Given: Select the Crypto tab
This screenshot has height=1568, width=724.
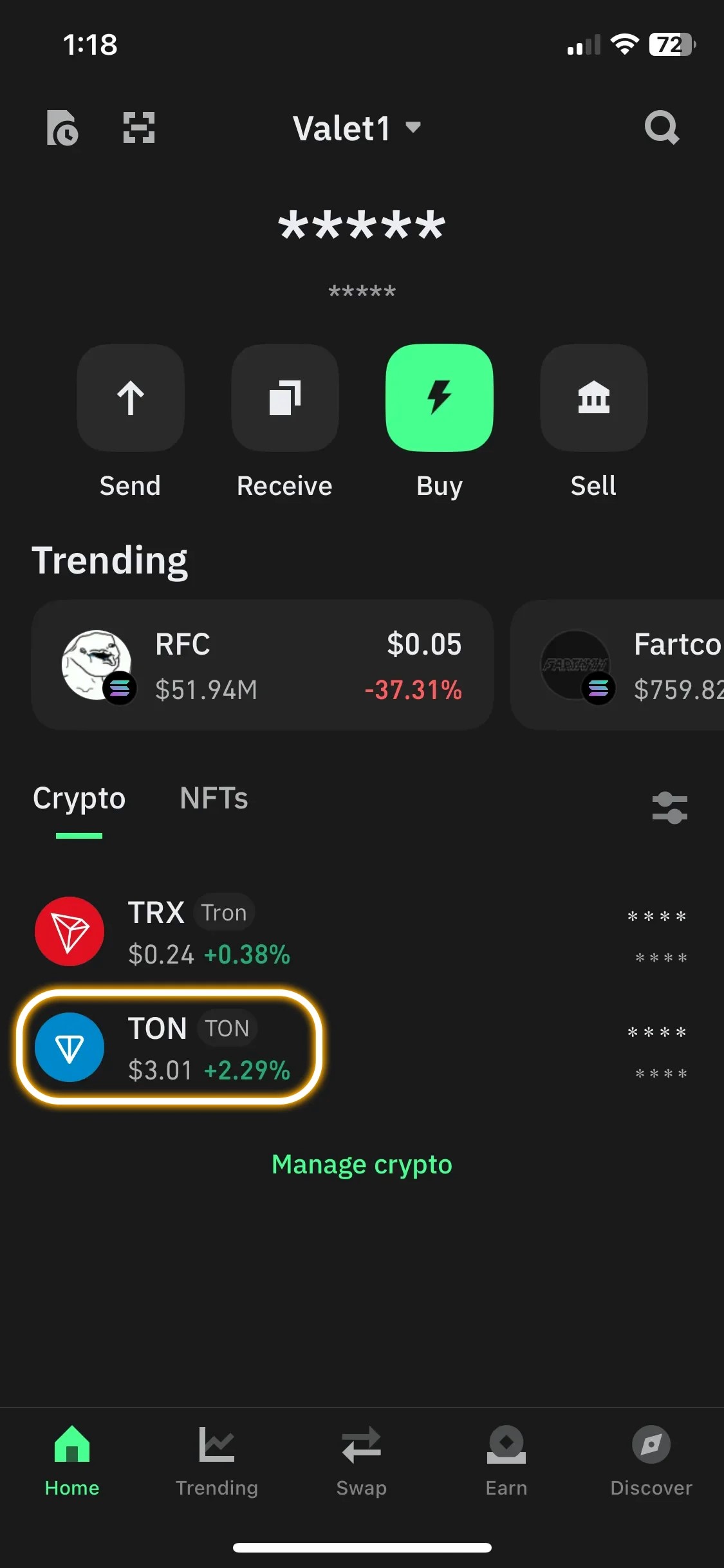Looking at the screenshot, I should (x=79, y=799).
